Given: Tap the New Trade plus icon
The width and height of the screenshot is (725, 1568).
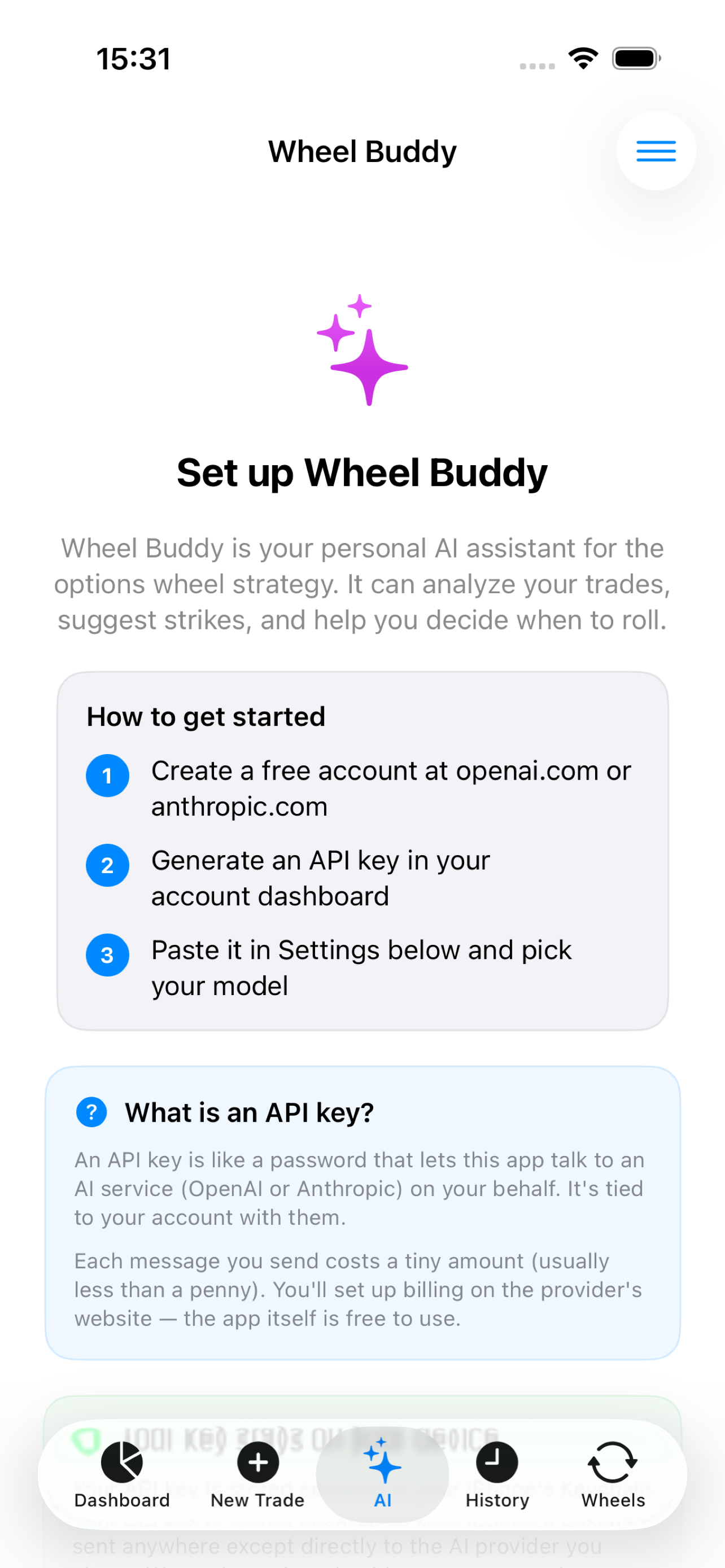Looking at the screenshot, I should [x=257, y=1464].
